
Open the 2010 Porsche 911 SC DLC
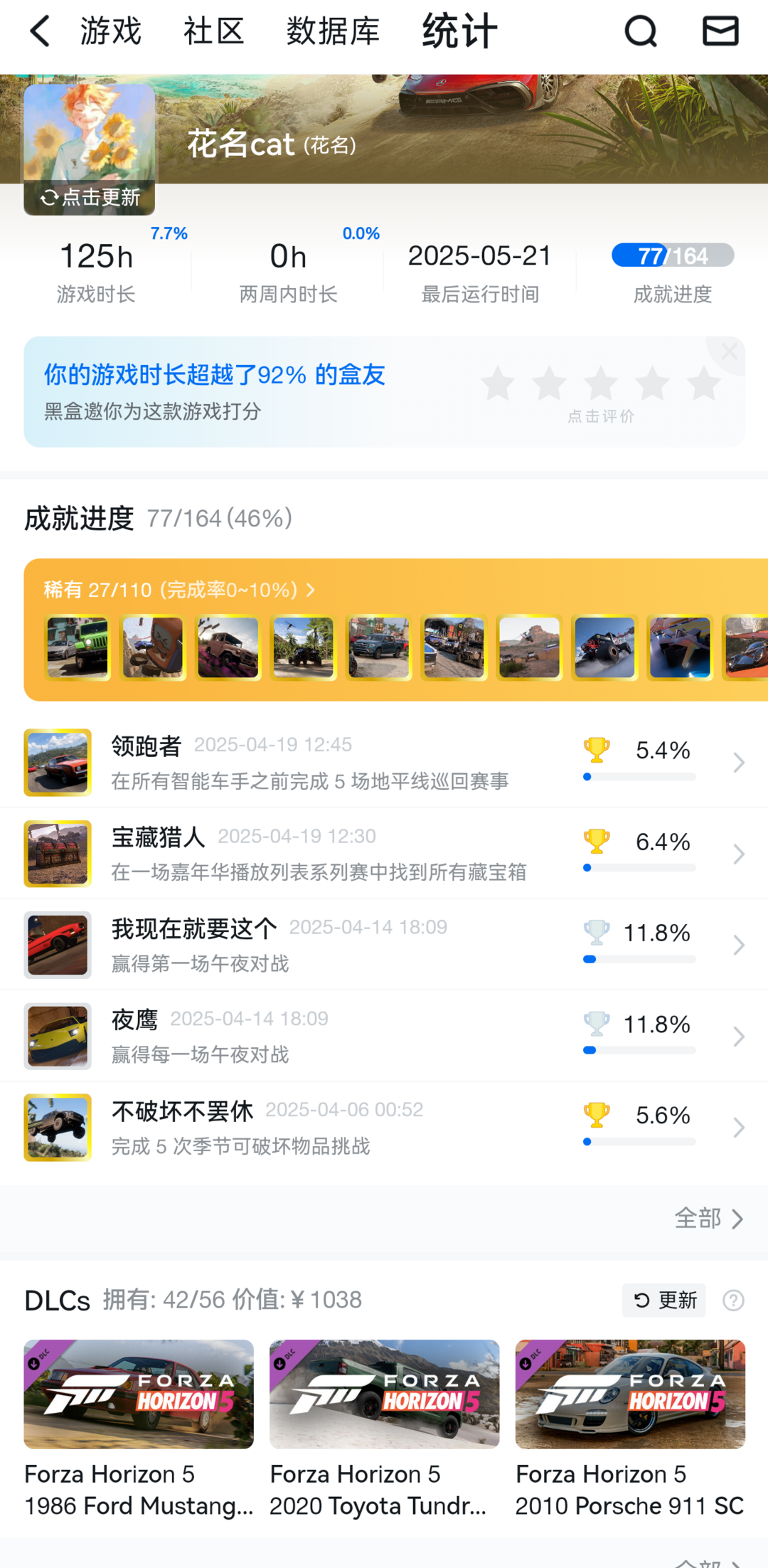[630, 1429]
